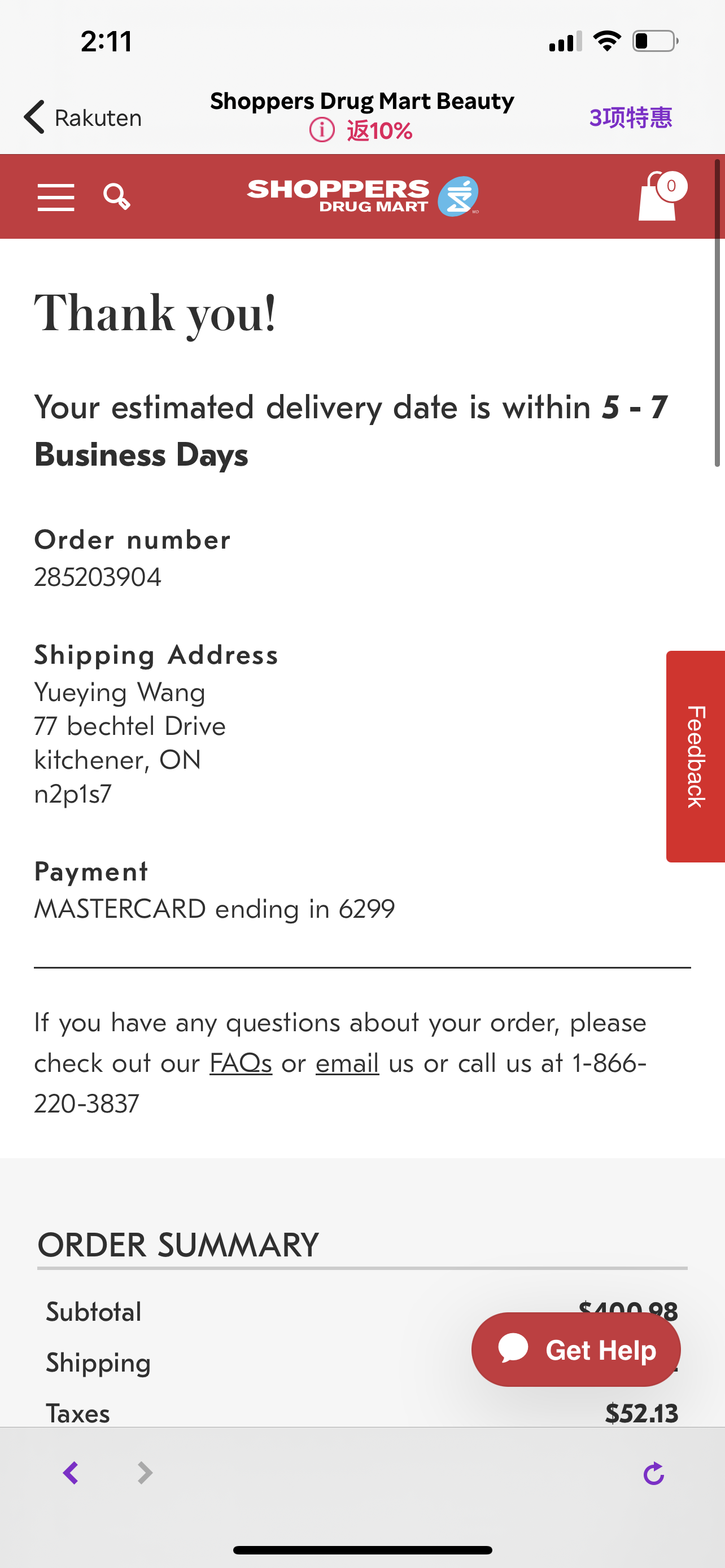
Task: Navigate back in the in-app browser
Action: pyautogui.click(x=71, y=1473)
